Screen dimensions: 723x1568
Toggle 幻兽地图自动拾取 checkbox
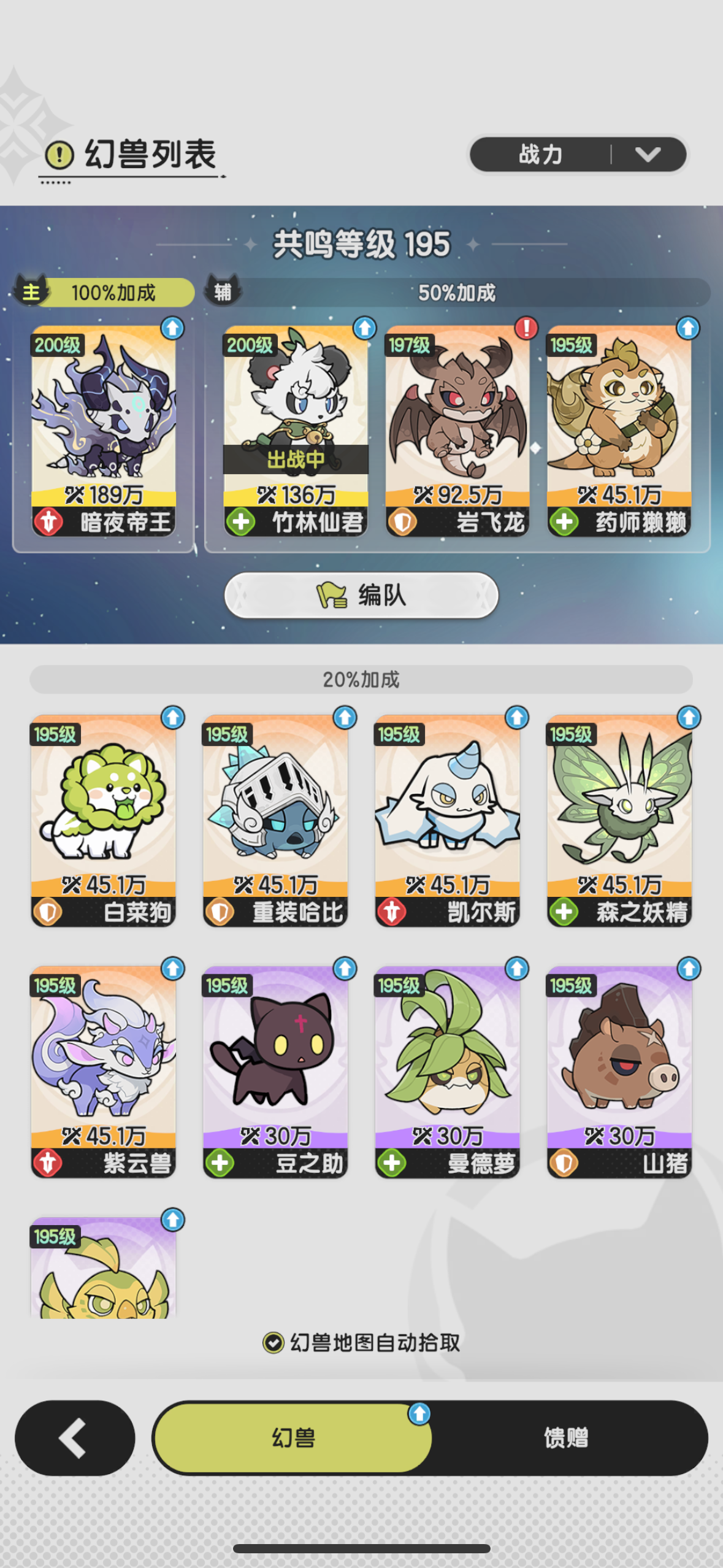click(273, 1343)
